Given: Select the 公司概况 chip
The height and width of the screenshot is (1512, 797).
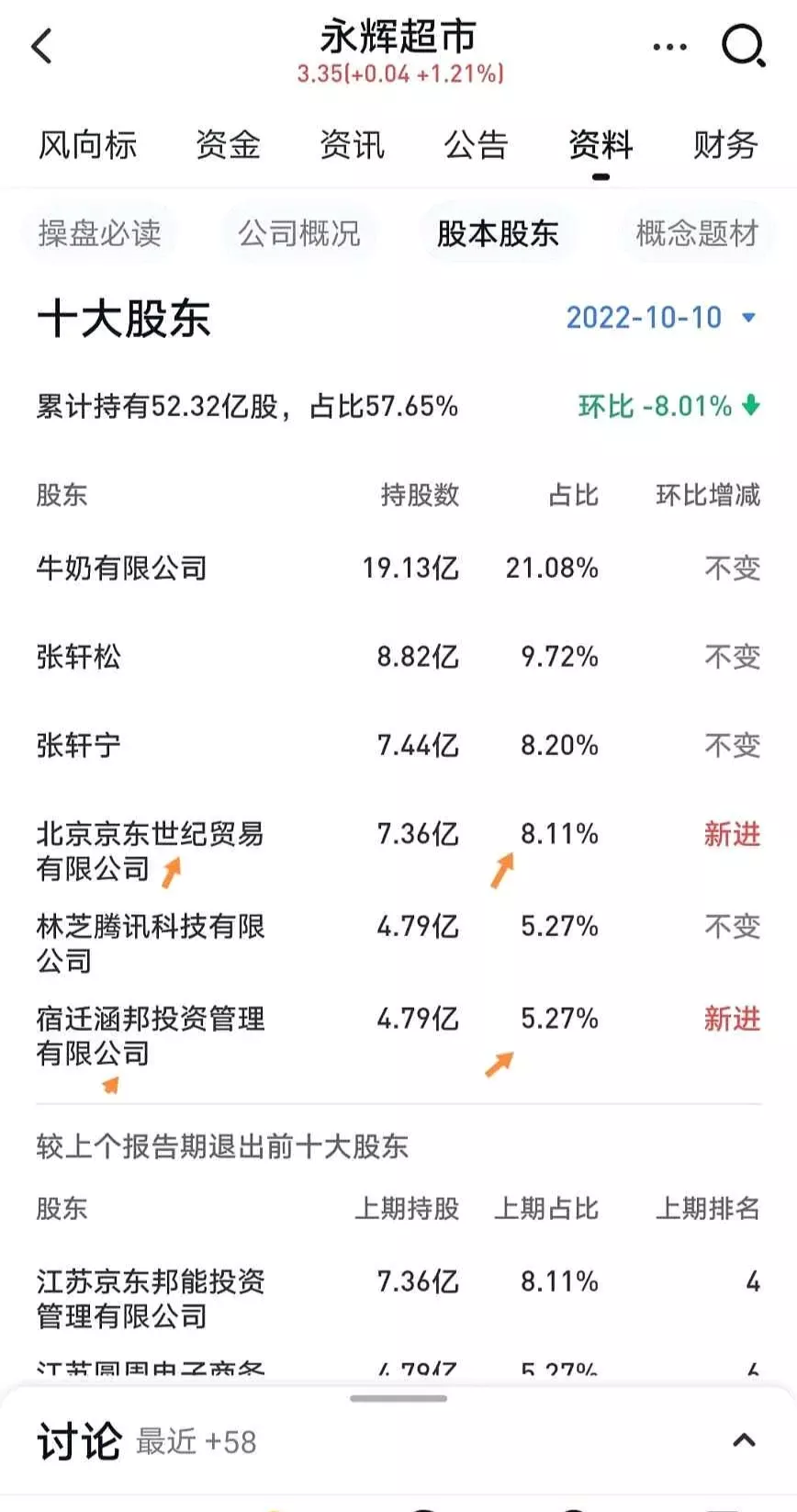Looking at the screenshot, I should (298, 233).
